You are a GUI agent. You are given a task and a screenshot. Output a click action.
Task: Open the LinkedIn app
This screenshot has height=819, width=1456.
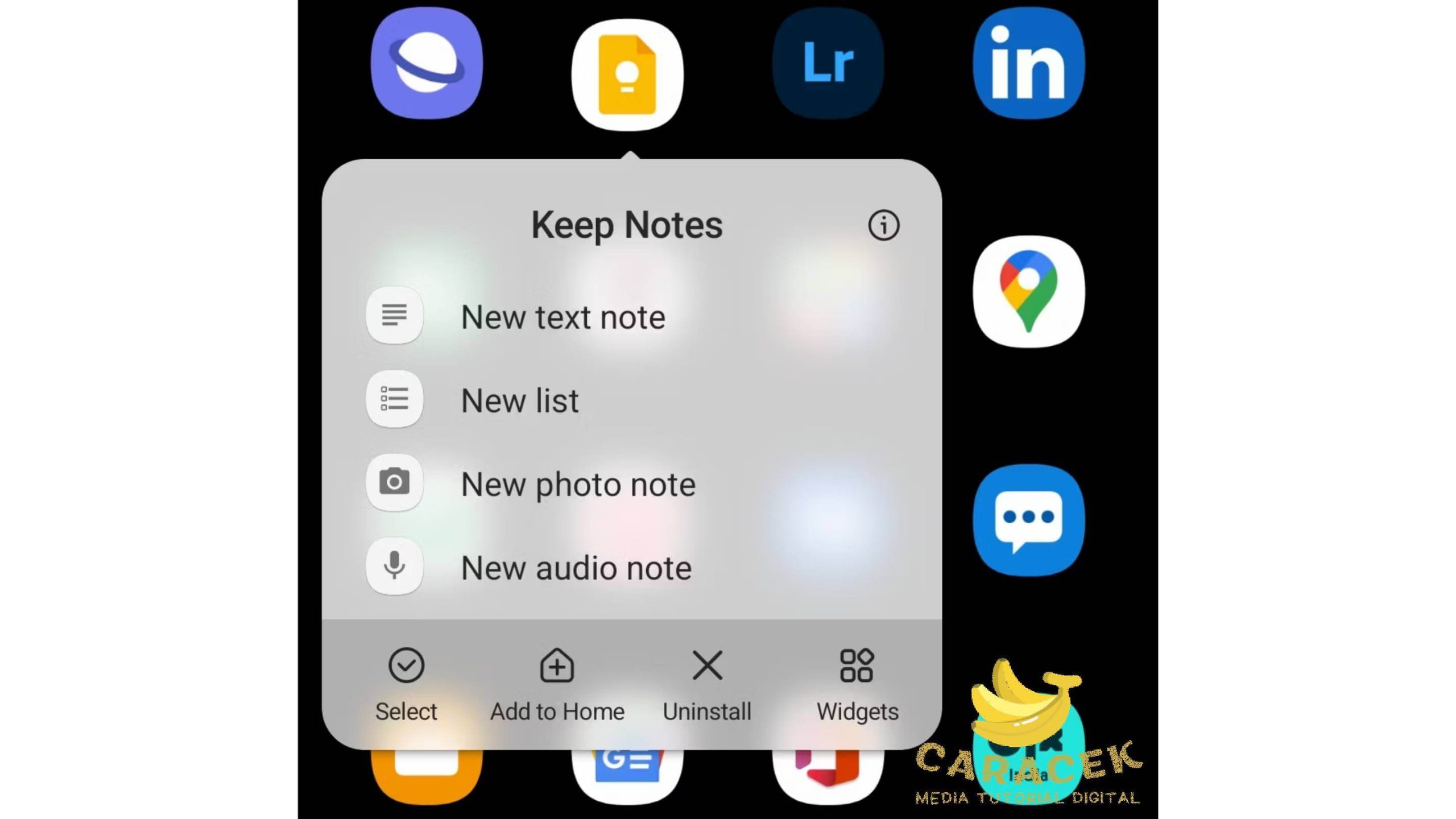pyautogui.click(x=1028, y=63)
